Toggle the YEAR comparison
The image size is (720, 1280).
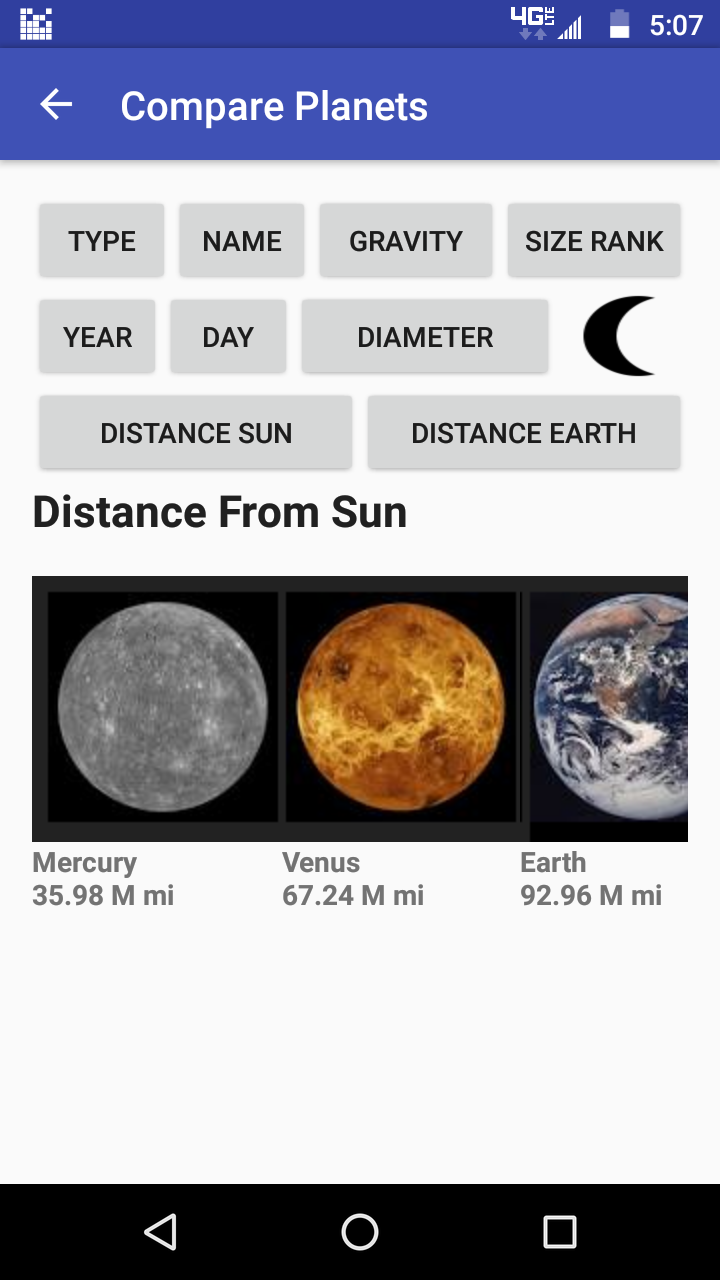click(x=96, y=336)
